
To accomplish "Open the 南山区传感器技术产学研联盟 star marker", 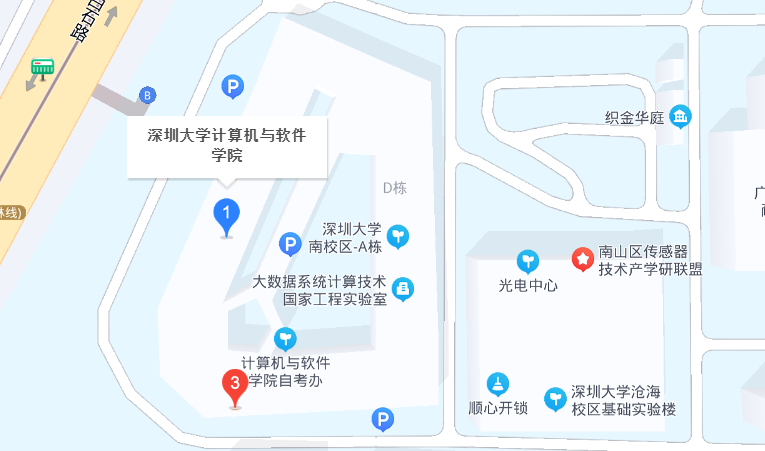I will [581, 259].
